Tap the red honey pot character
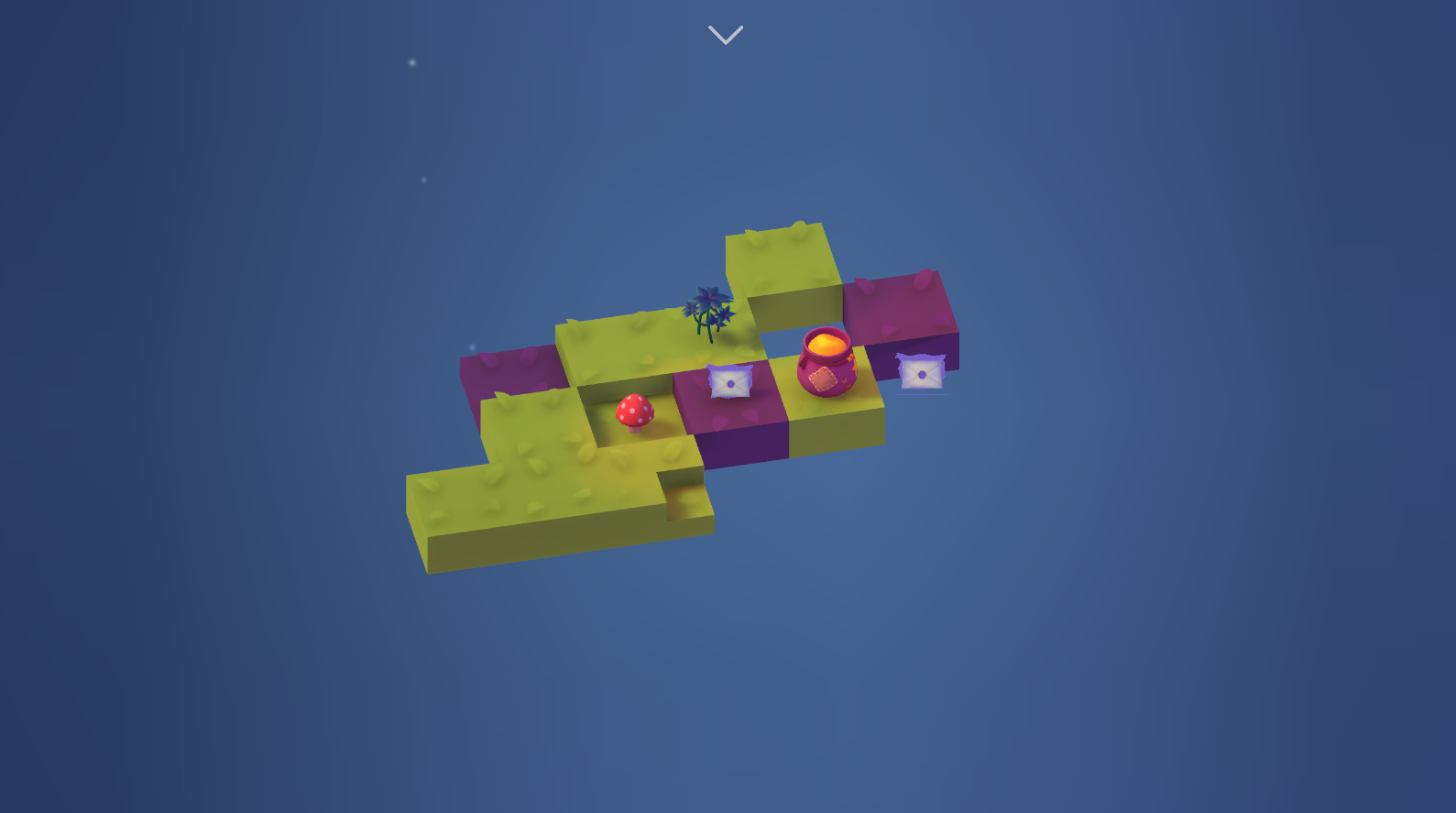Image resolution: width=1456 pixels, height=813 pixels. 827,364
